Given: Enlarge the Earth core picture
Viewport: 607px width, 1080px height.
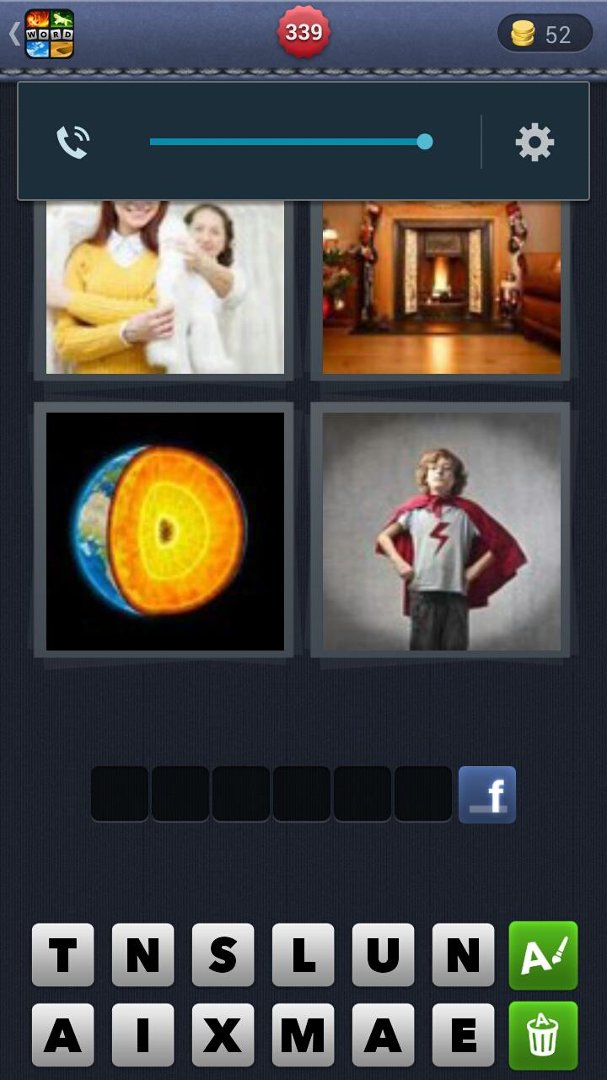Looking at the screenshot, I should click(x=165, y=530).
